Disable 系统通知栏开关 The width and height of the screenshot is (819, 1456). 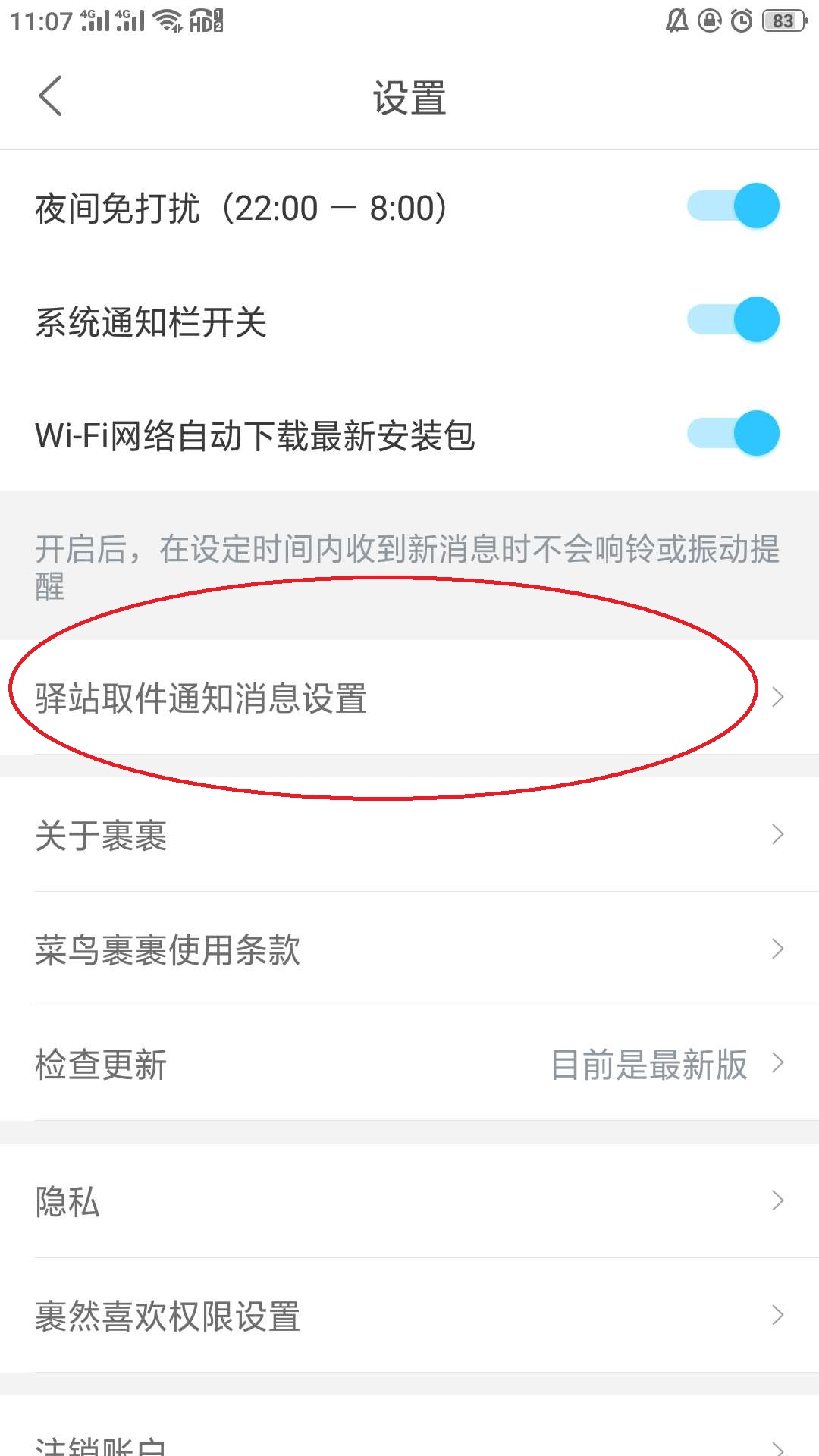733,320
